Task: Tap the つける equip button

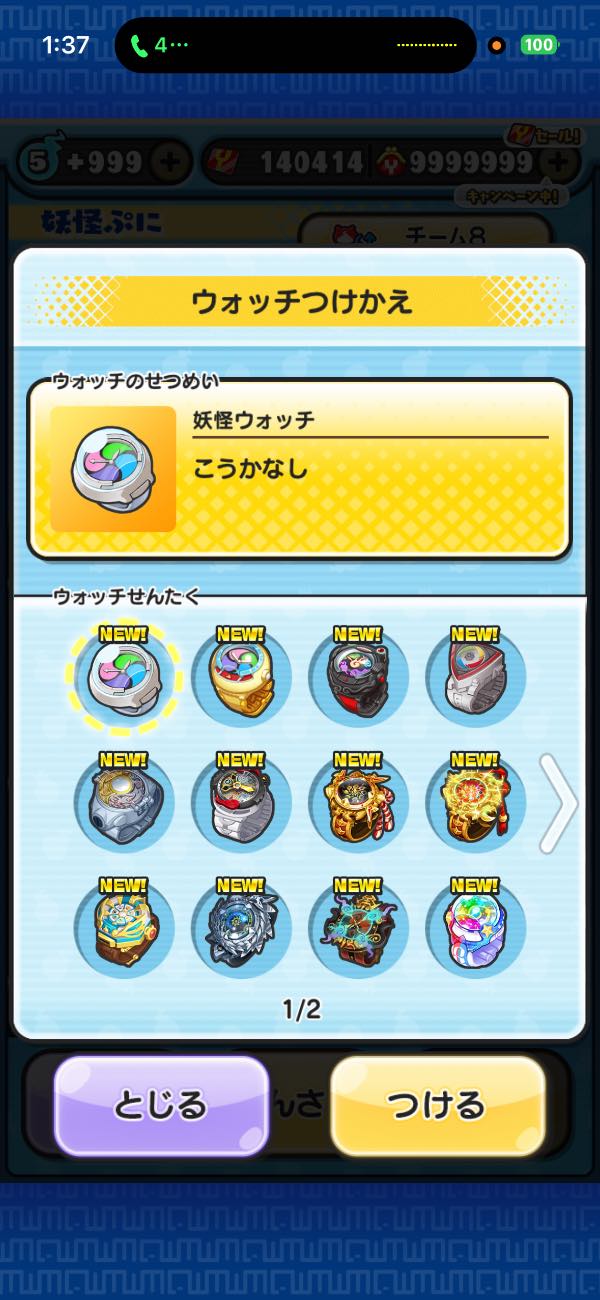Action: (x=437, y=1105)
